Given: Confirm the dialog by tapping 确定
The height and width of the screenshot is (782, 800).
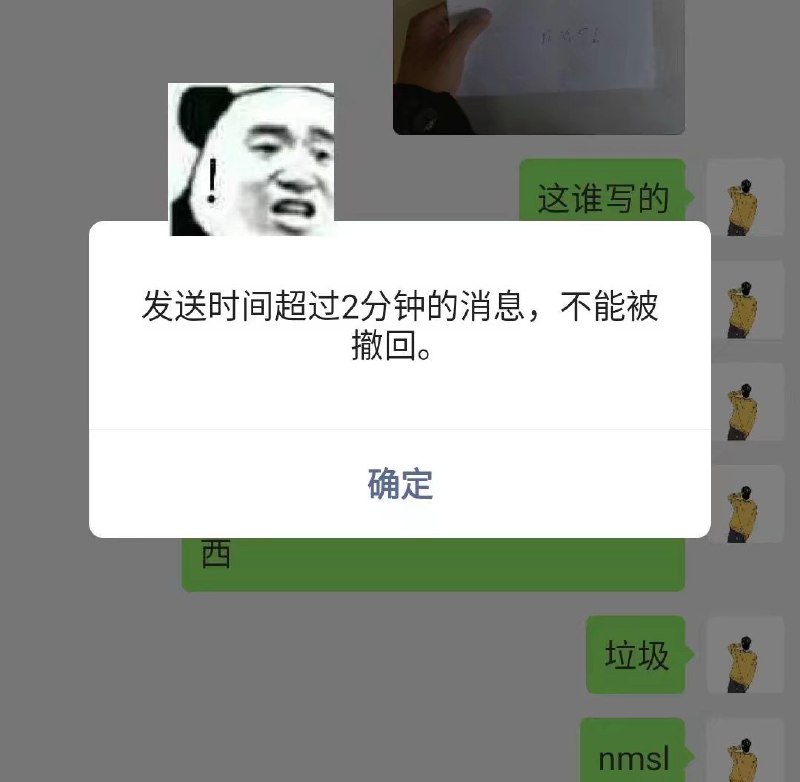Looking at the screenshot, I should (400, 484).
